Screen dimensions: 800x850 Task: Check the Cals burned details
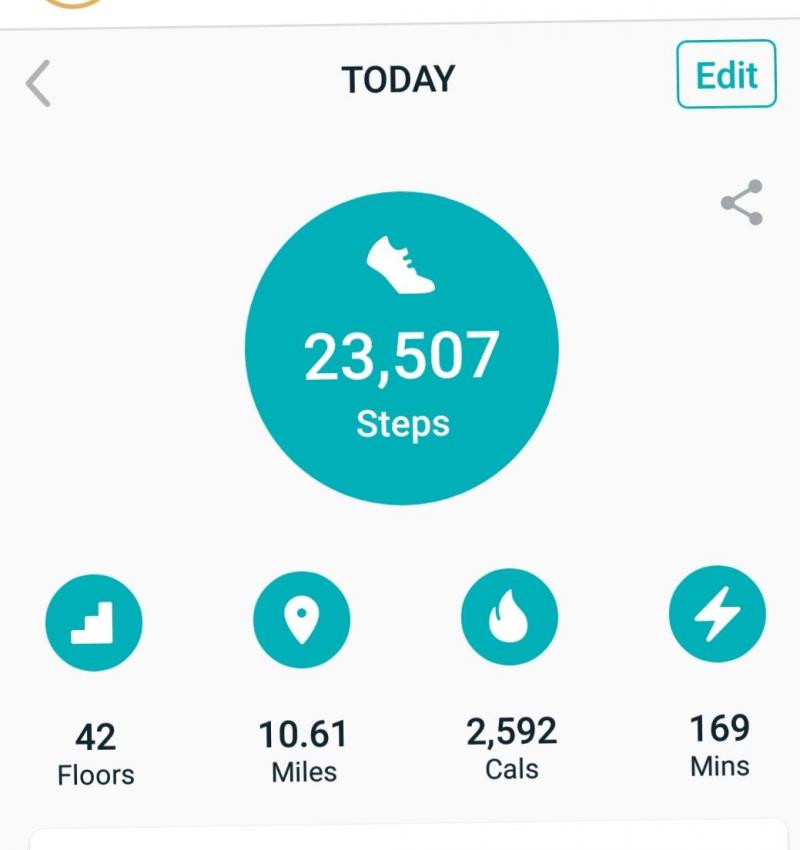[509, 618]
